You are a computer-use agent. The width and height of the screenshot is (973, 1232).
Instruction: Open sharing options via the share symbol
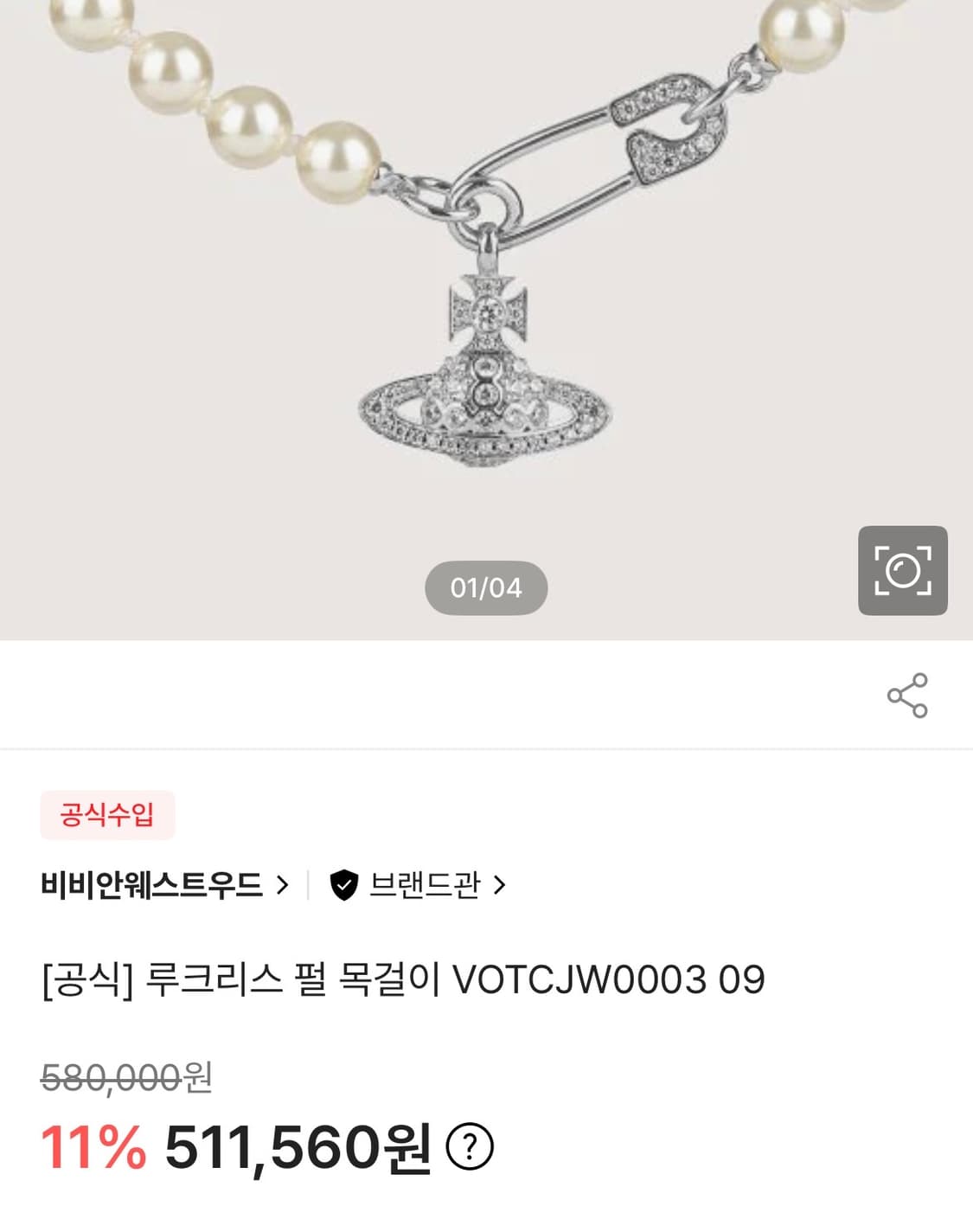coord(907,696)
